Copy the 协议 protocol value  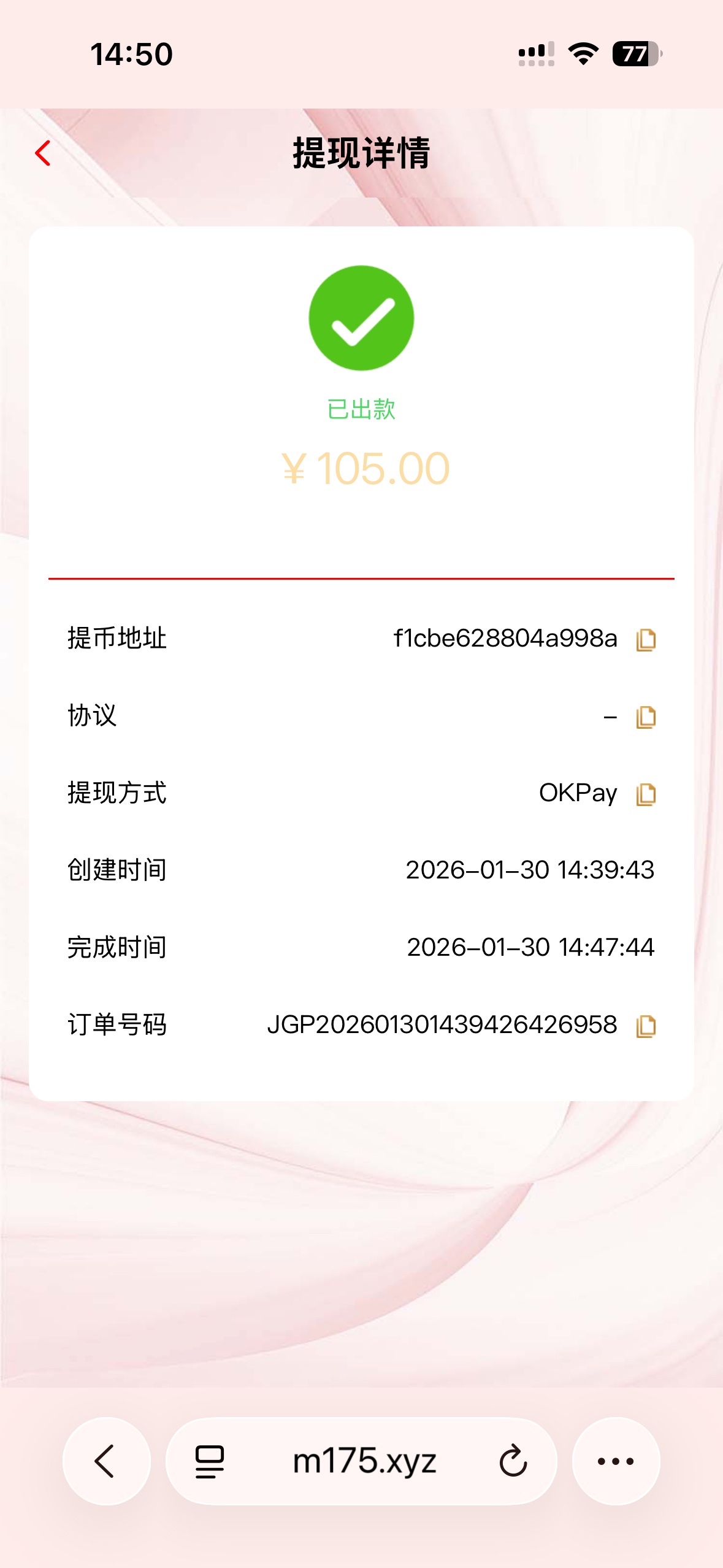point(646,717)
